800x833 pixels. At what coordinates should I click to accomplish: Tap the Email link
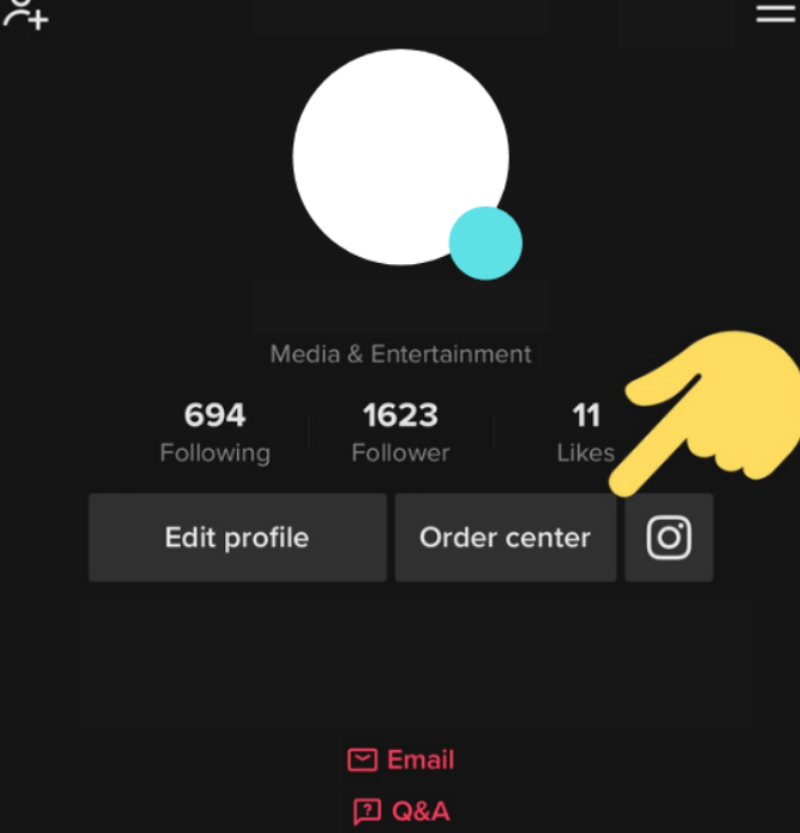[401, 760]
